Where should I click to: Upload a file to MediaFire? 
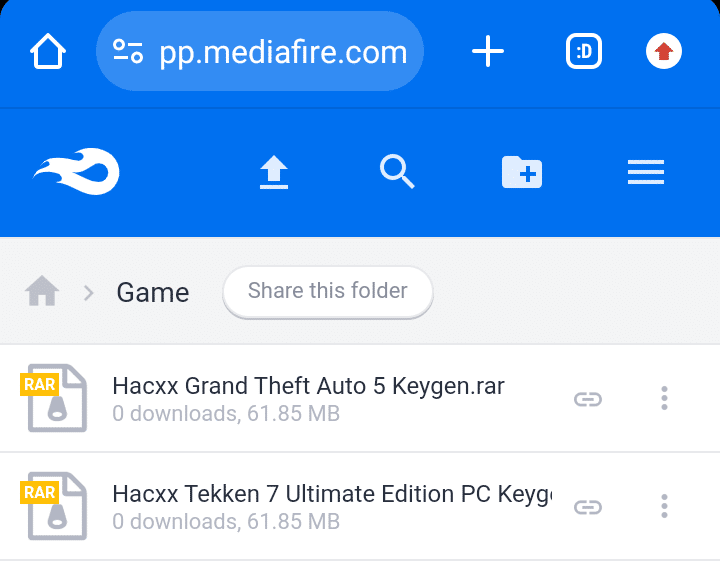click(x=274, y=173)
